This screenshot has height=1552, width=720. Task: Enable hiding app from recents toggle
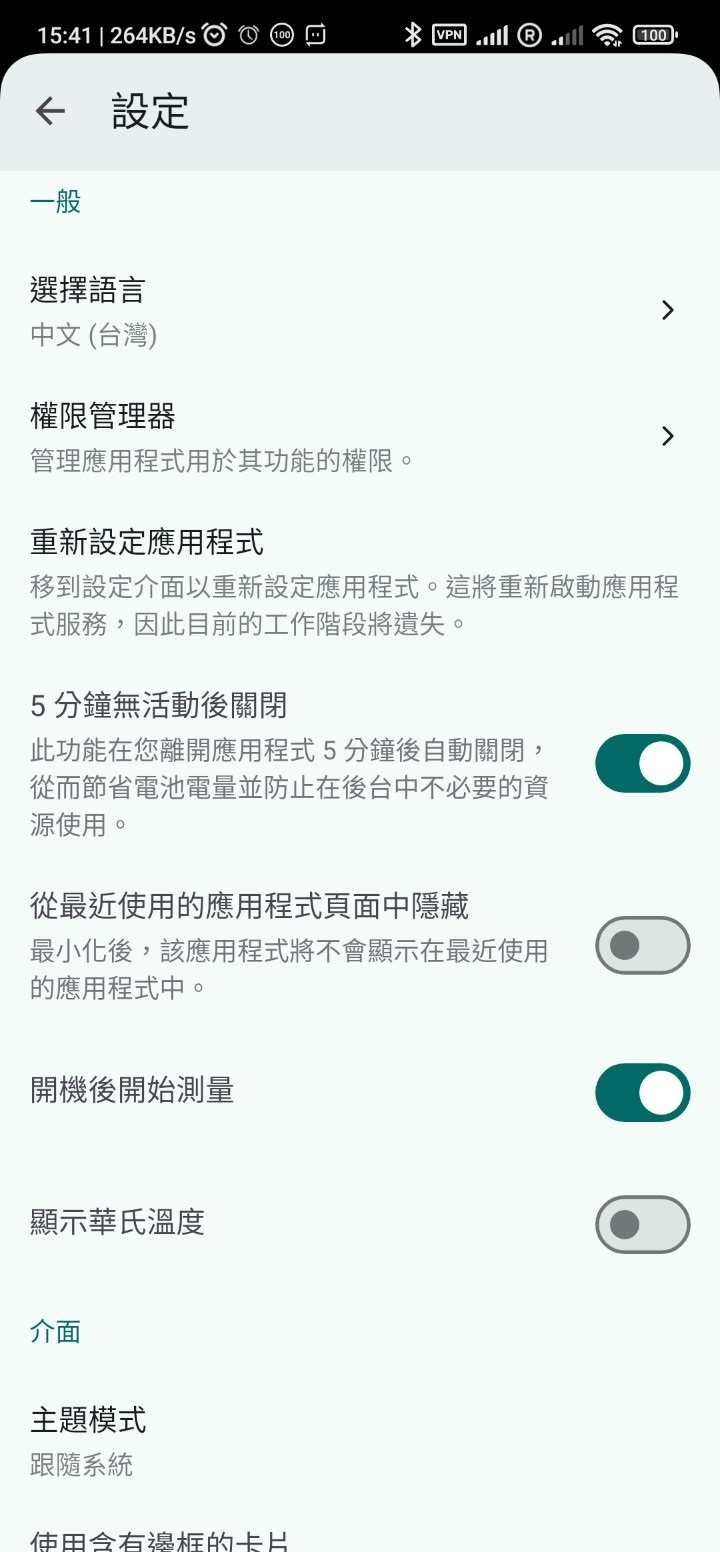(642, 945)
